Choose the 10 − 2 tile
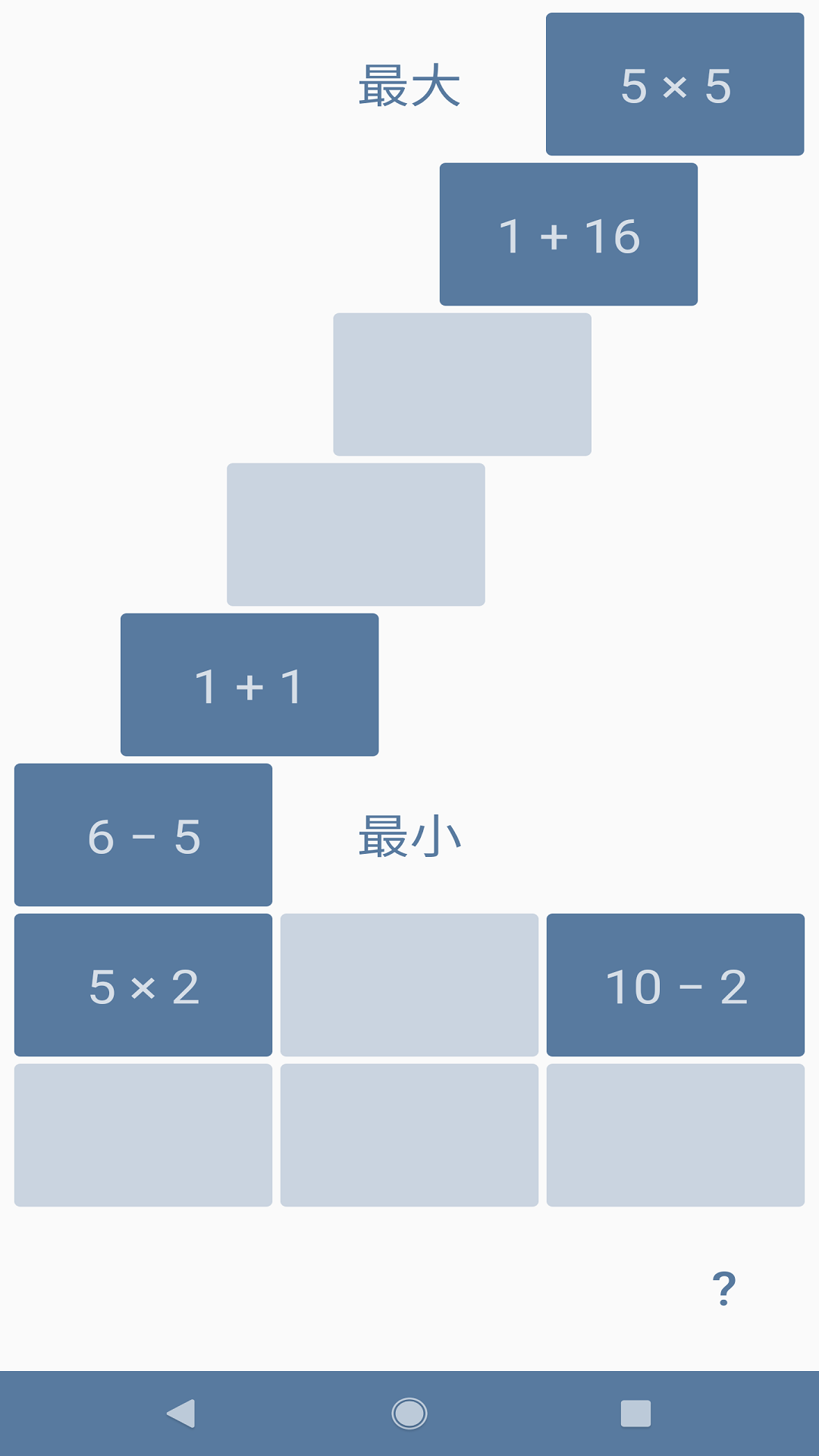Viewport: 819px width, 1456px height. click(676, 985)
